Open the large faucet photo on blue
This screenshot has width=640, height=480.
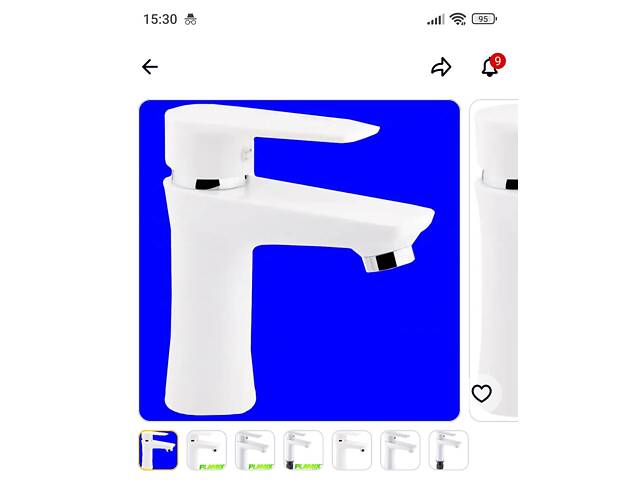(299, 260)
